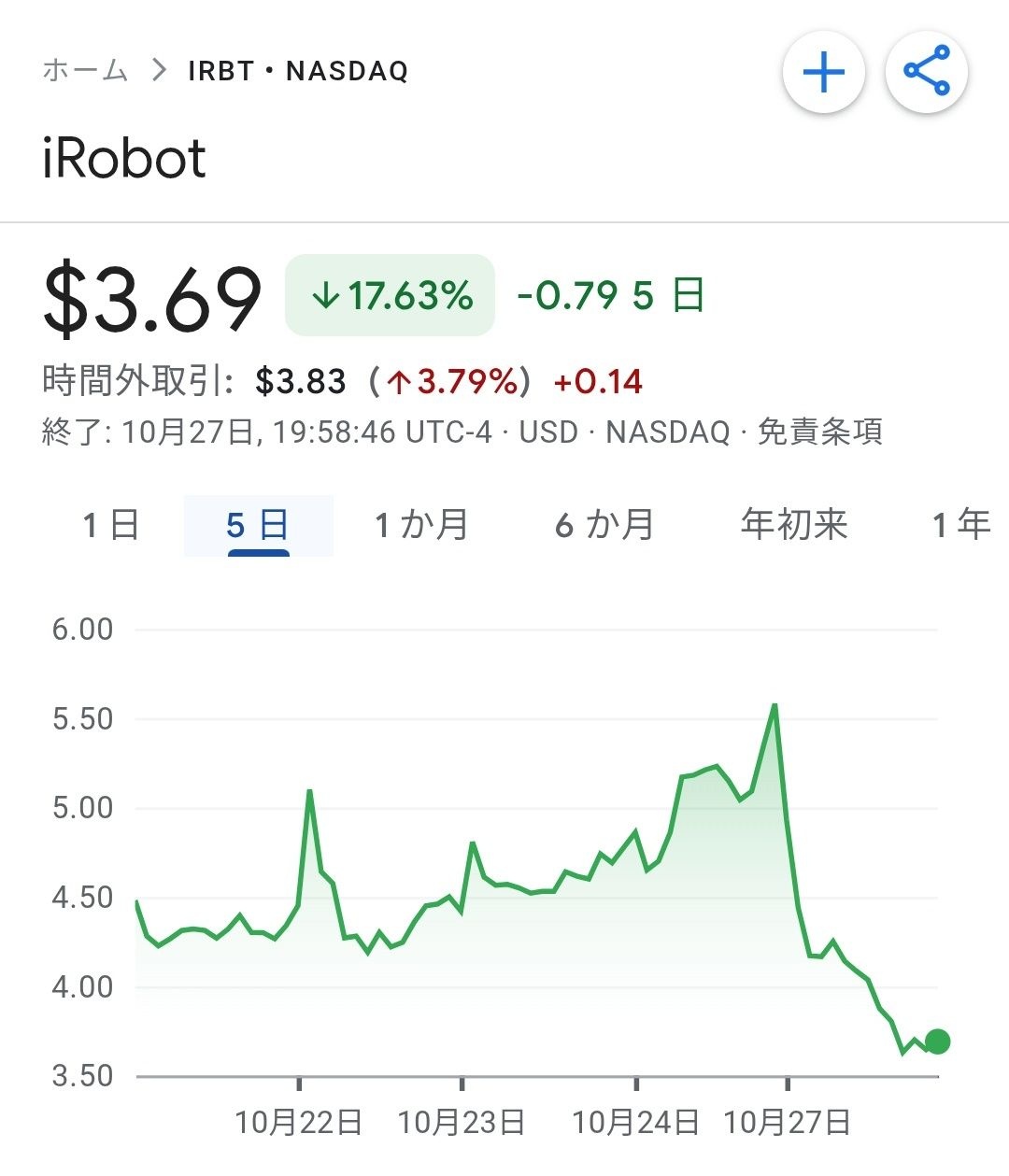Add iRobot to the watchlist

pos(823,72)
